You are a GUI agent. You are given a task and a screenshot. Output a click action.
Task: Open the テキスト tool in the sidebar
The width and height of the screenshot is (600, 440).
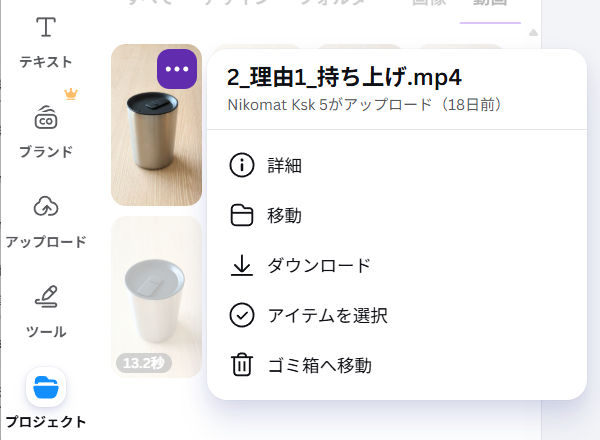pyautogui.click(x=46, y=43)
